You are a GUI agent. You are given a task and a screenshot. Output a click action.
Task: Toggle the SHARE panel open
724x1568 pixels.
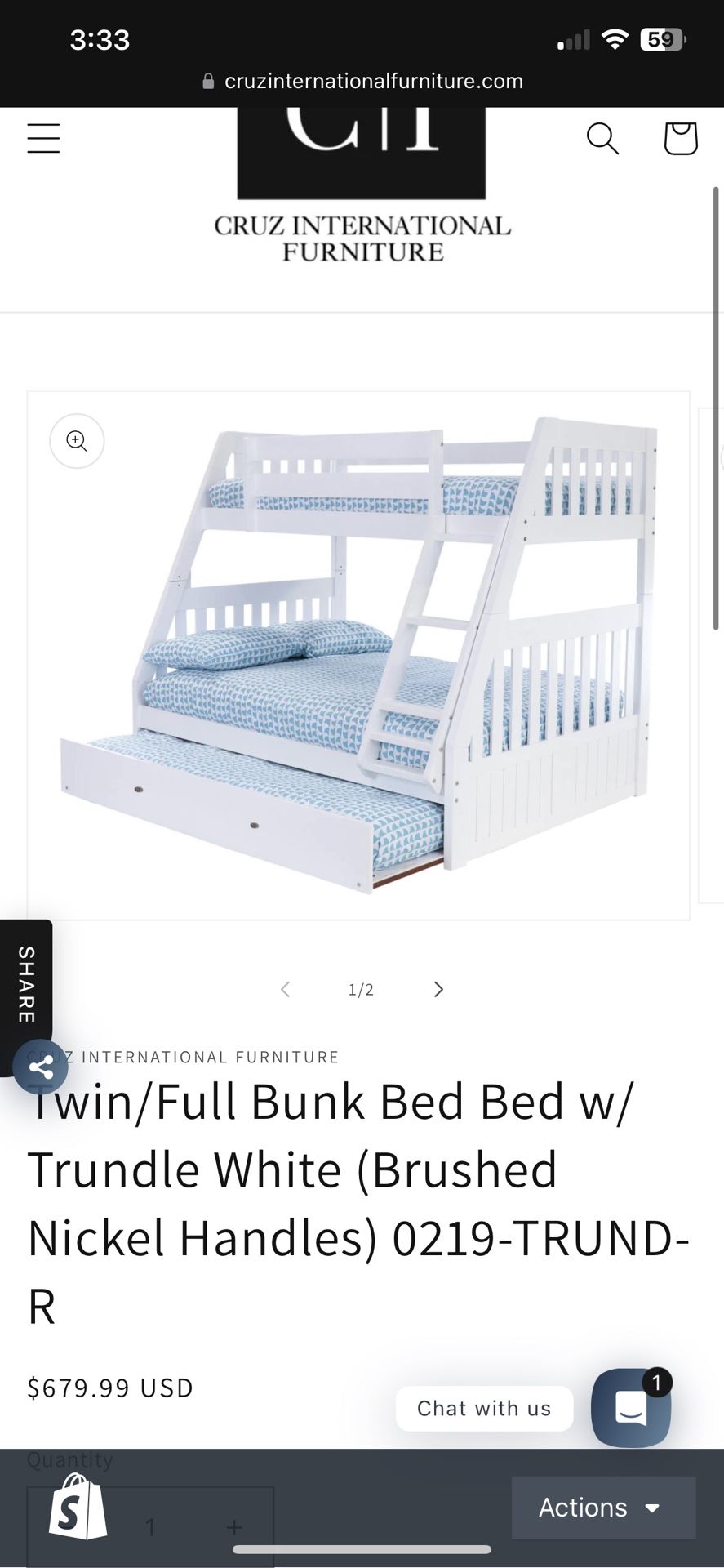[x=24, y=986]
